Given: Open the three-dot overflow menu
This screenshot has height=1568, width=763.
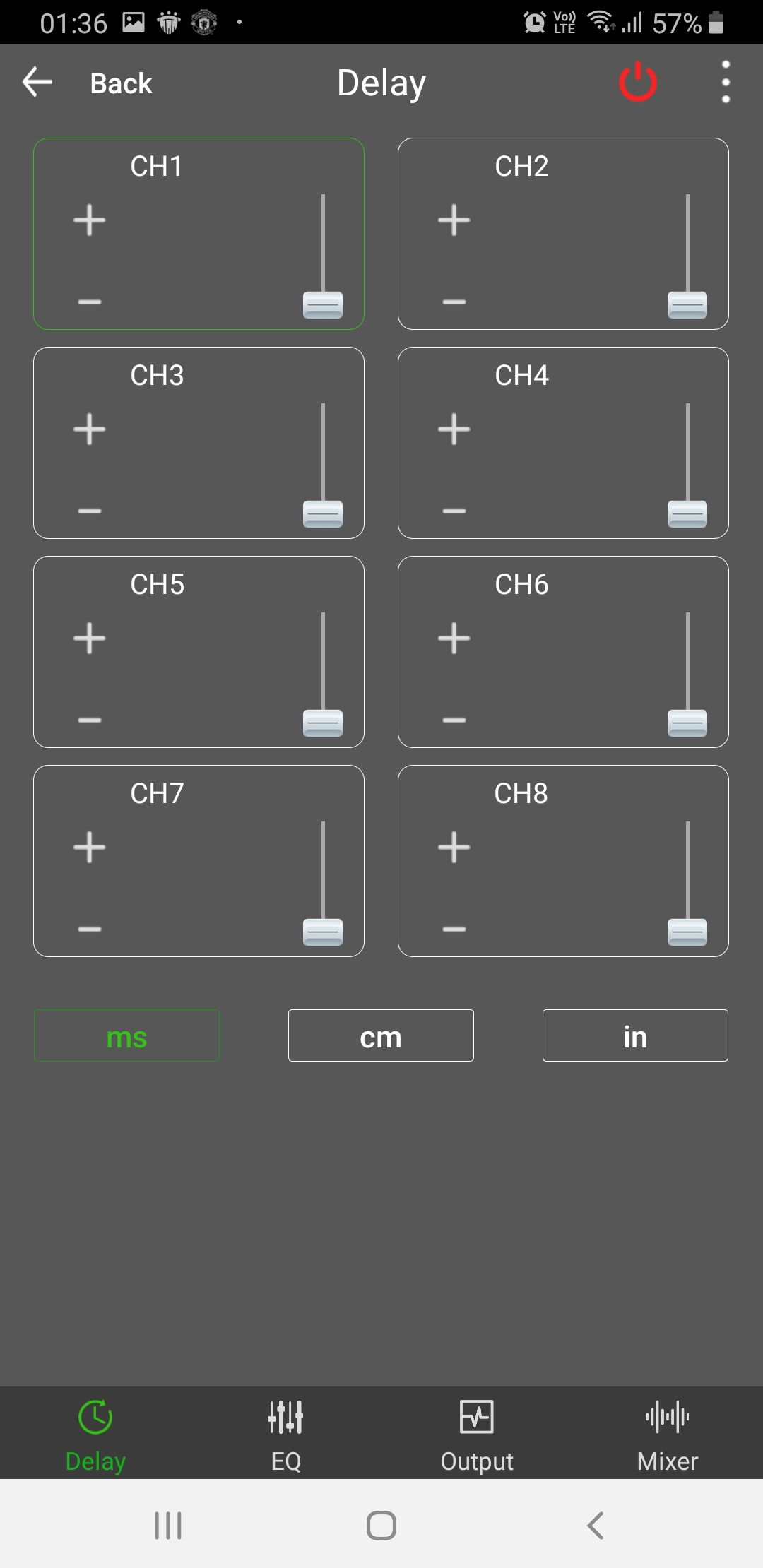Looking at the screenshot, I should click(726, 82).
